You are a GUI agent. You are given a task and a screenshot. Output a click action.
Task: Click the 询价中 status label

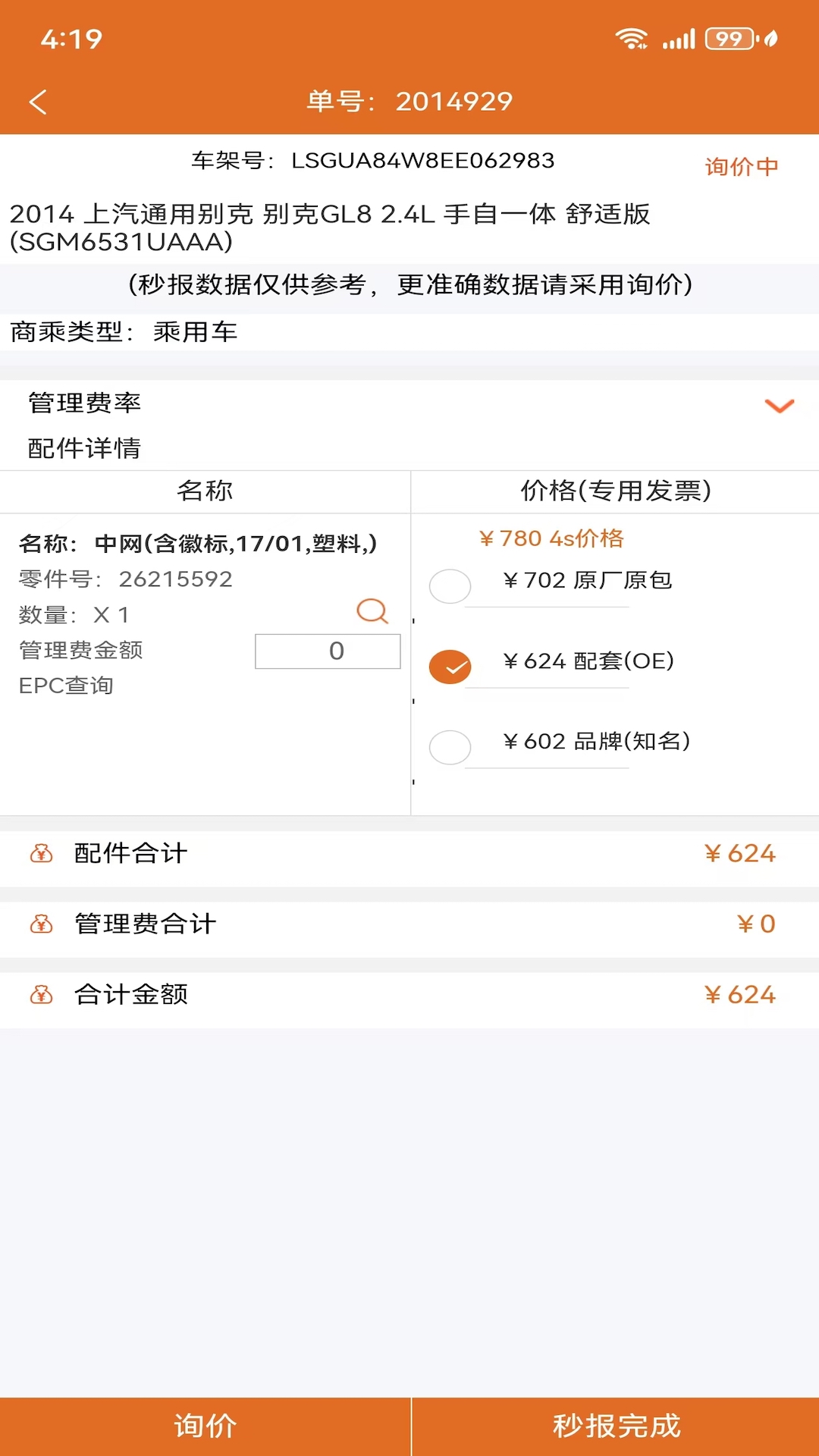coord(741,166)
